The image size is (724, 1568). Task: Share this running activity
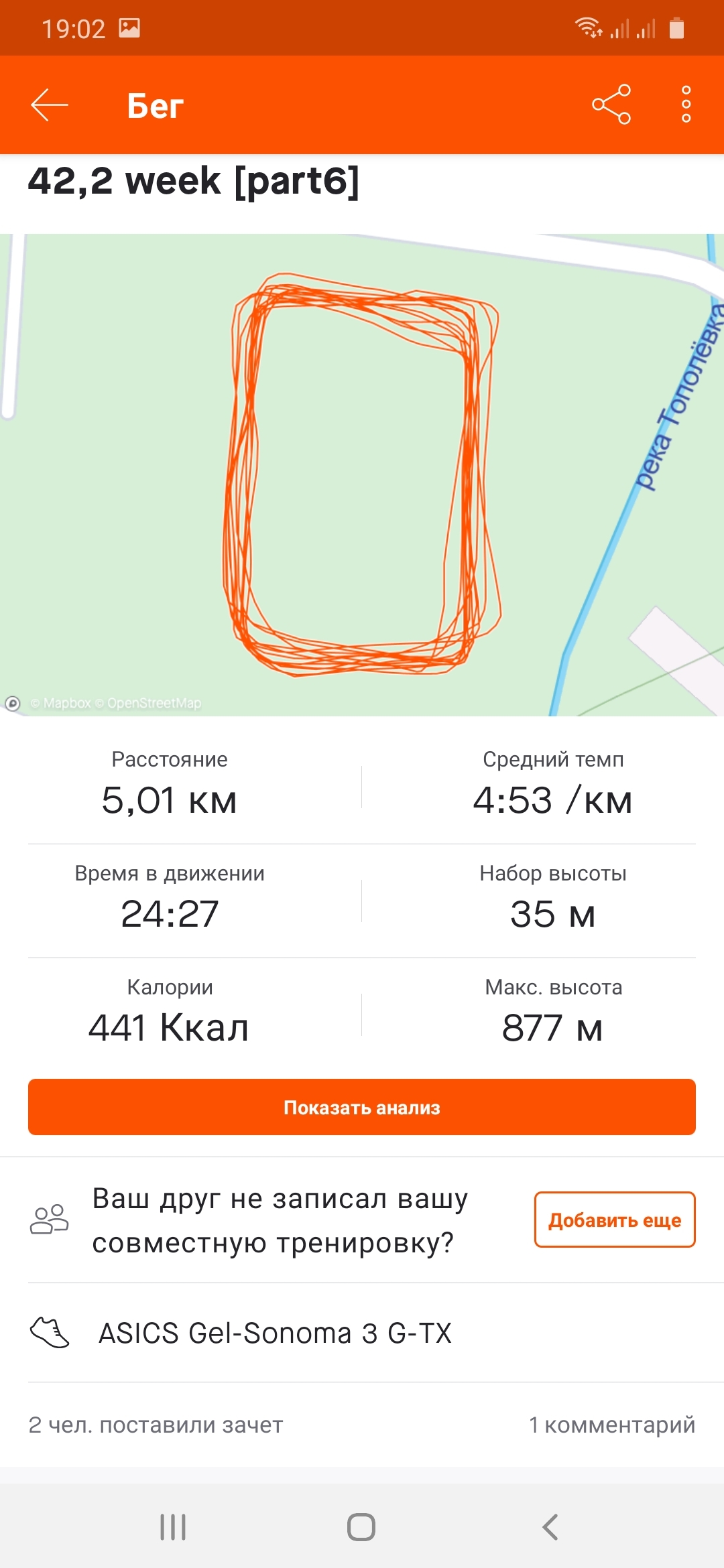pos(611,105)
